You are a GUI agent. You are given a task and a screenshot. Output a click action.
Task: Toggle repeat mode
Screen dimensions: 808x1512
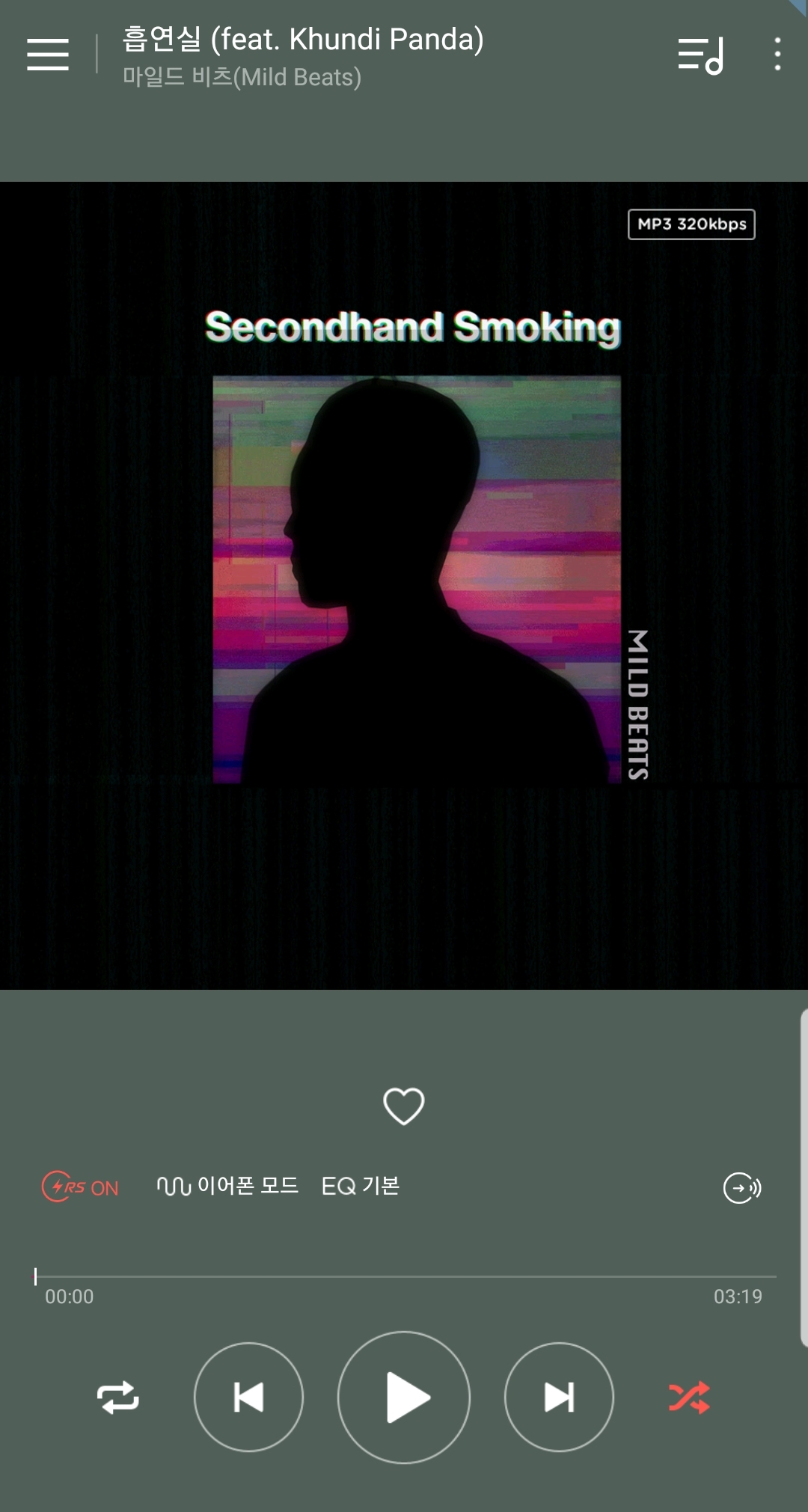point(118,1398)
